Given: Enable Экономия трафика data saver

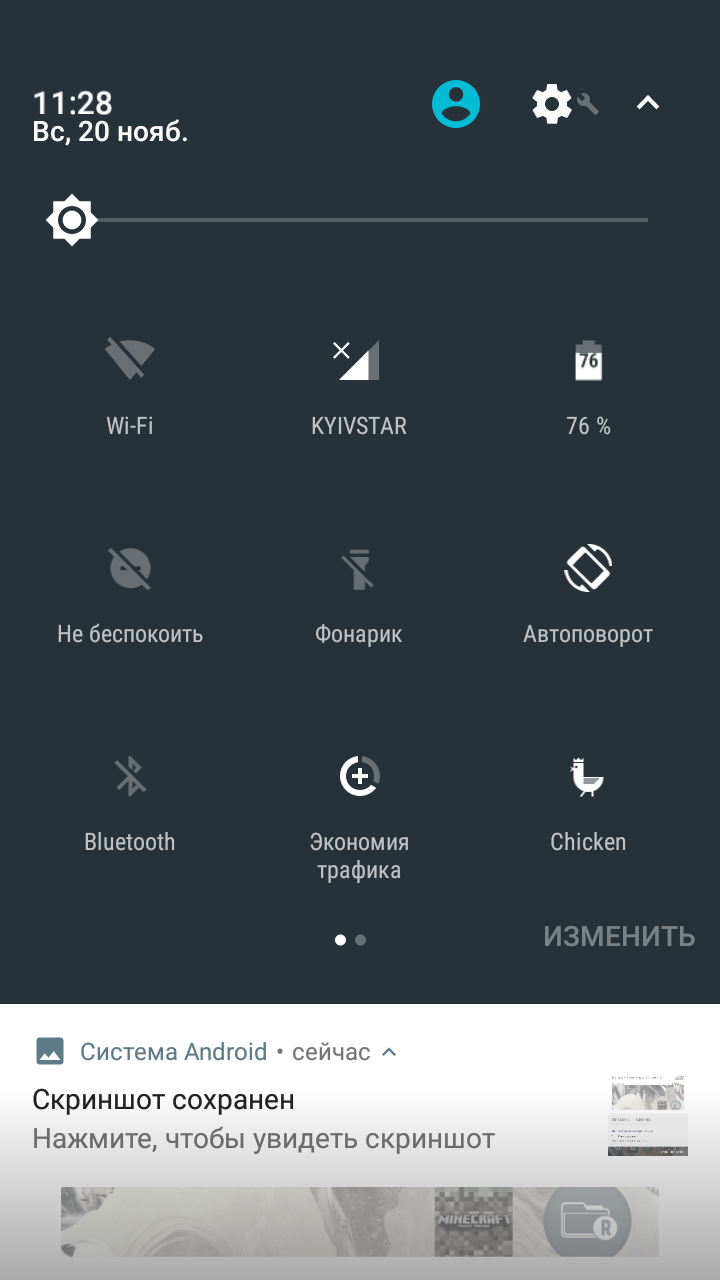Looking at the screenshot, I should pyautogui.click(x=359, y=776).
